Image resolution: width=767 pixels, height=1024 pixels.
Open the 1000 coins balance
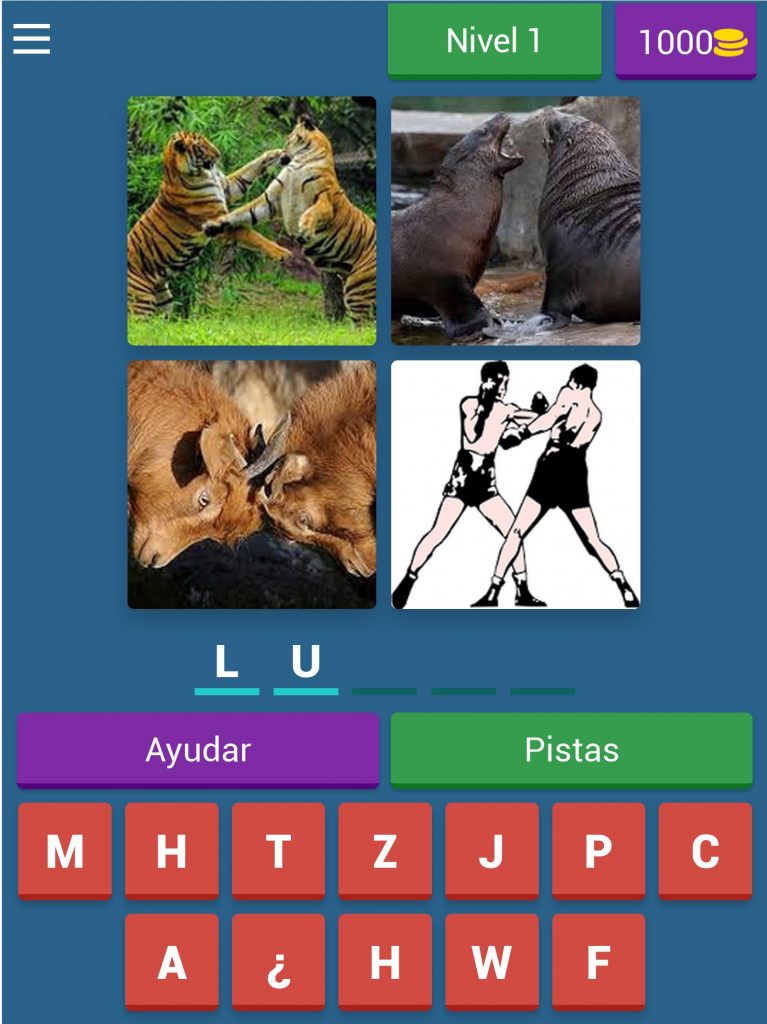coord(686,42)
